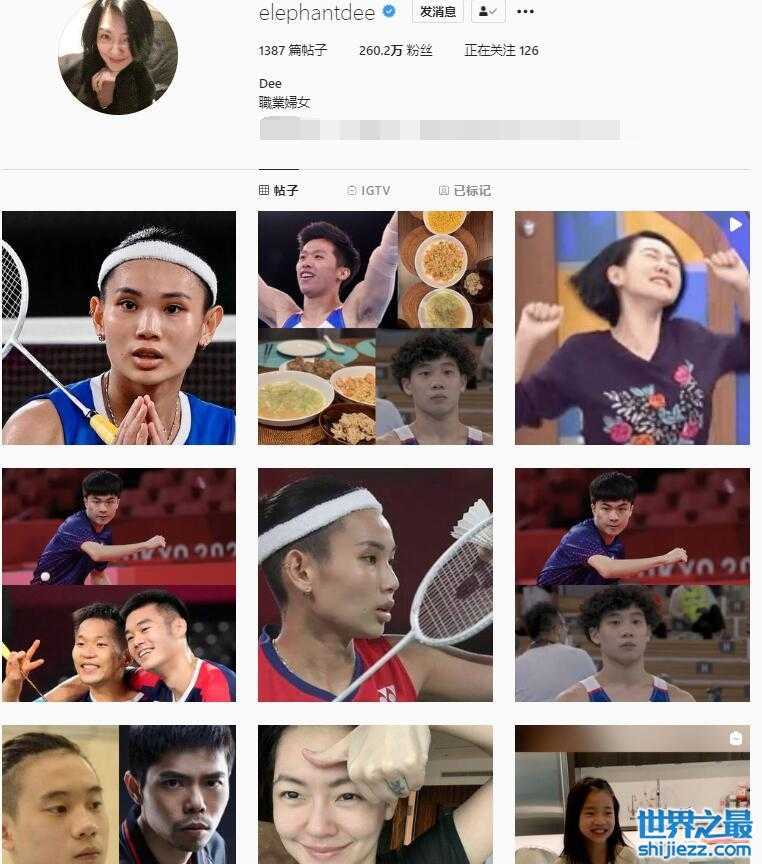Open elephantdee's profile picture
This screenshot has width=762, height=864.
point(118,55)
